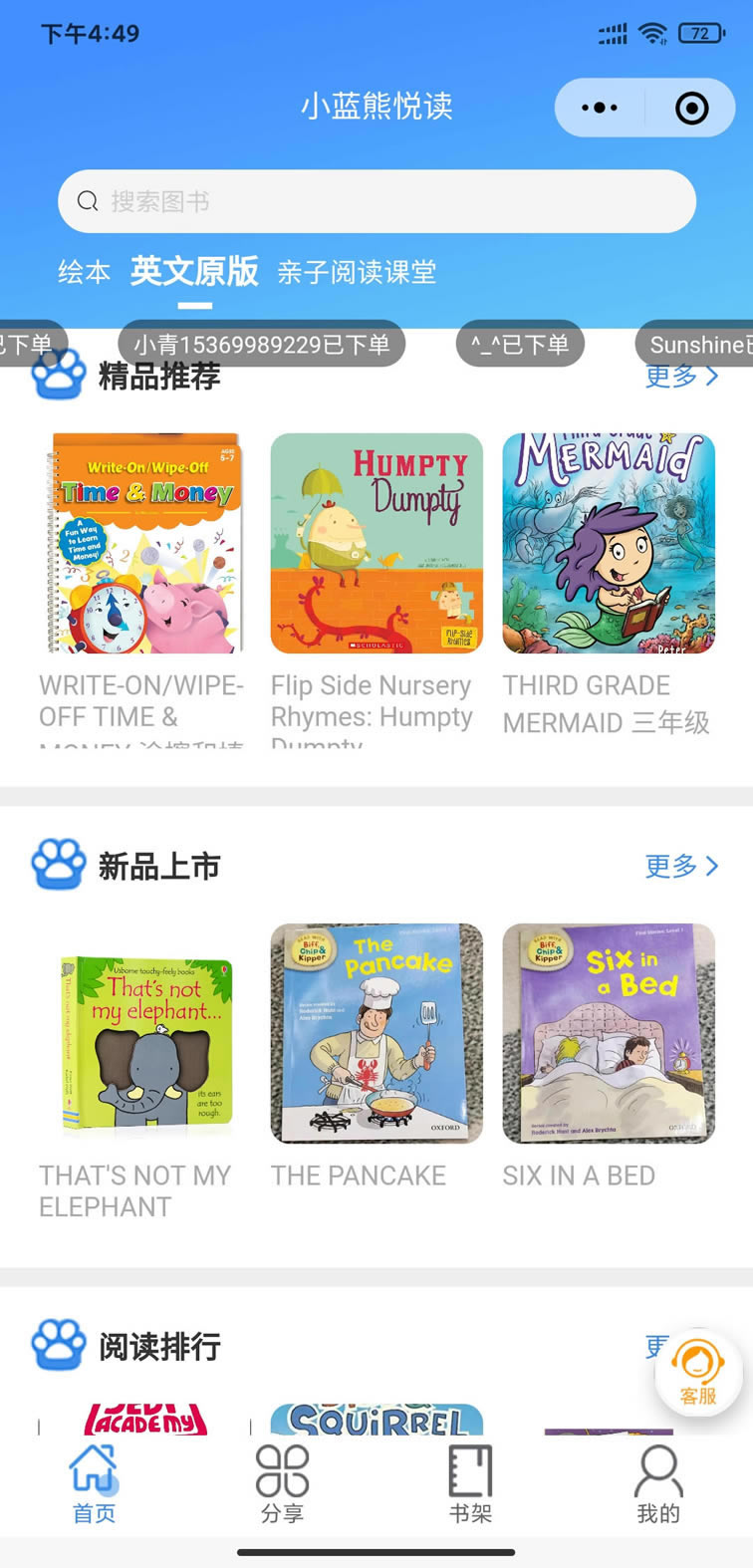Open the 书架 bookshelf tab
The height and width of the screenshot is (1568, 753).
click(470, 1484)
